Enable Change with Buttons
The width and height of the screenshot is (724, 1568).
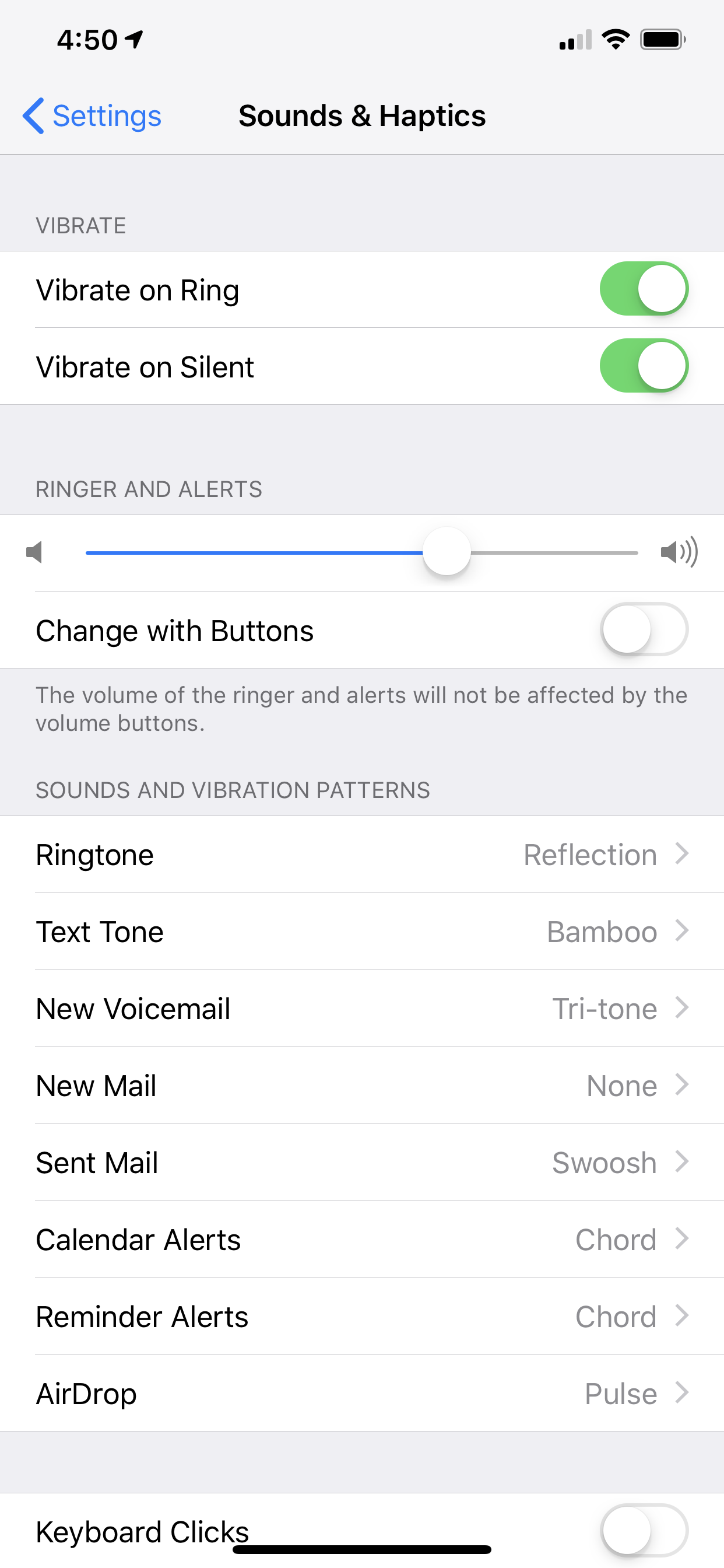pyautogui.click(x=644, y=629)
